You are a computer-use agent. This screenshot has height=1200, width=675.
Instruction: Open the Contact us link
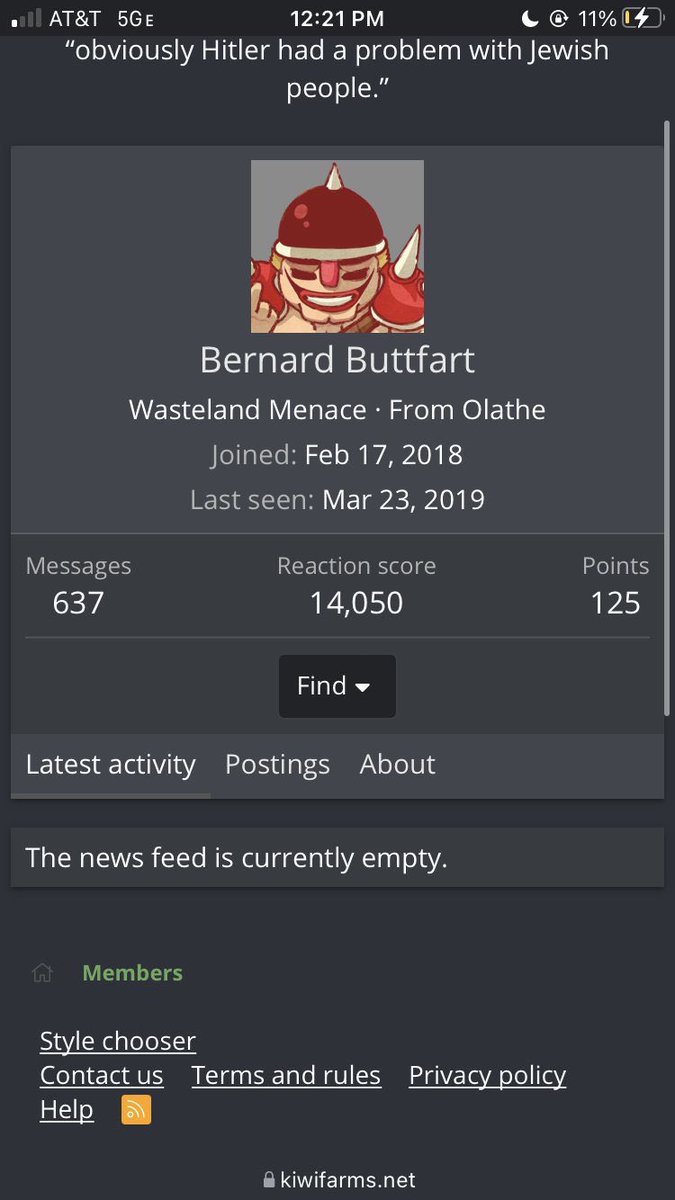click(x=101, y=1075)
